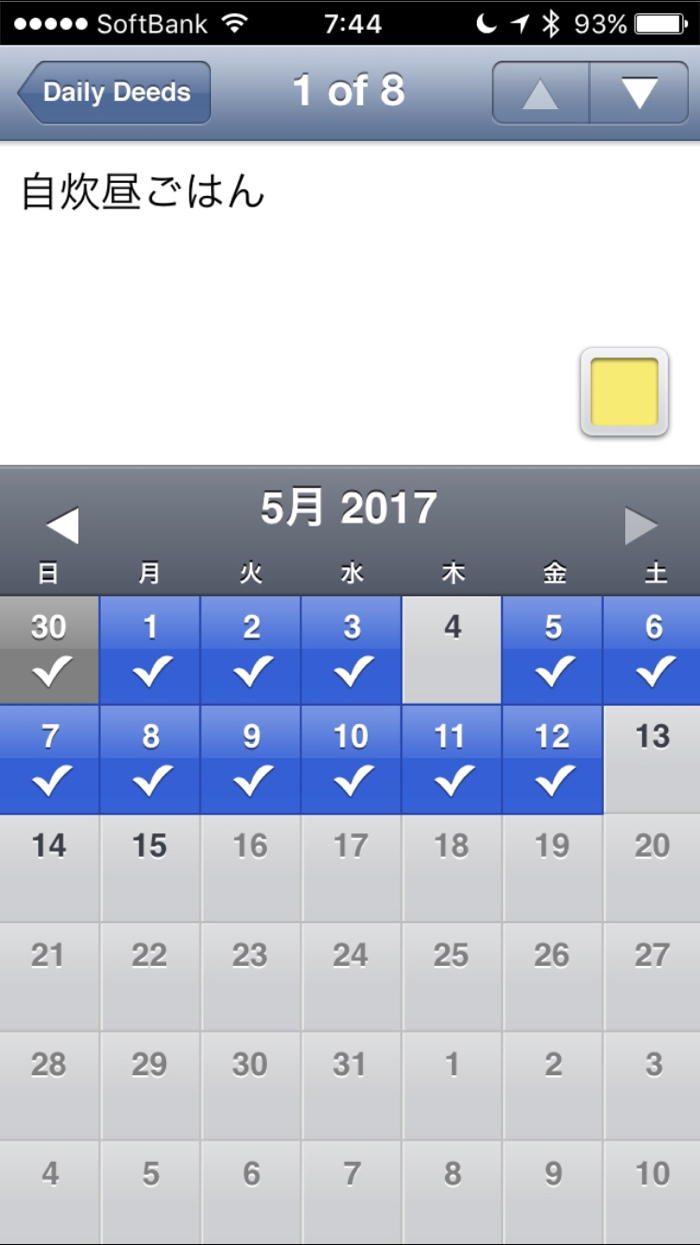Viewport: 700px width, 1245px height.
Task: Toggle the check on May 6
Action: (652, 650)
